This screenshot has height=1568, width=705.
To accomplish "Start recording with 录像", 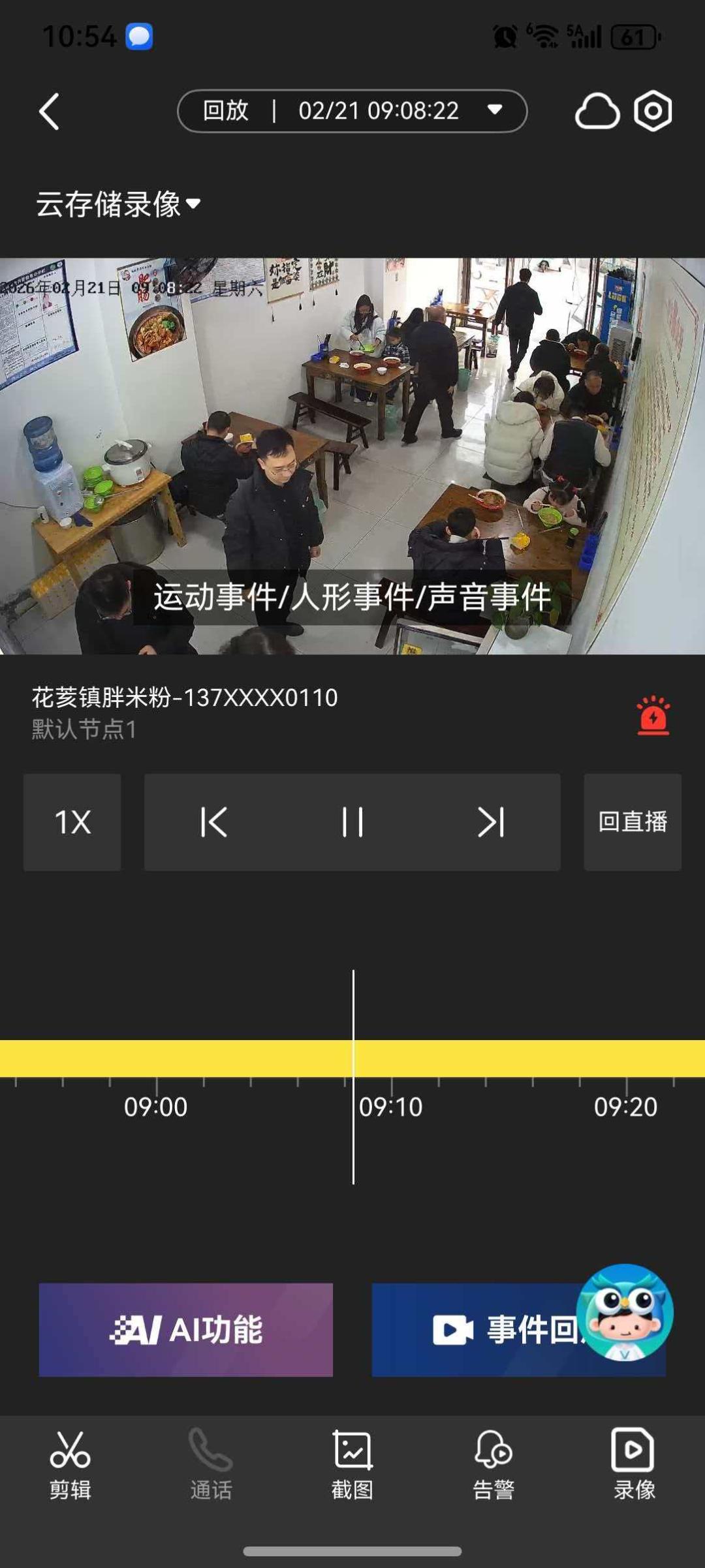I will point(633,1463).
